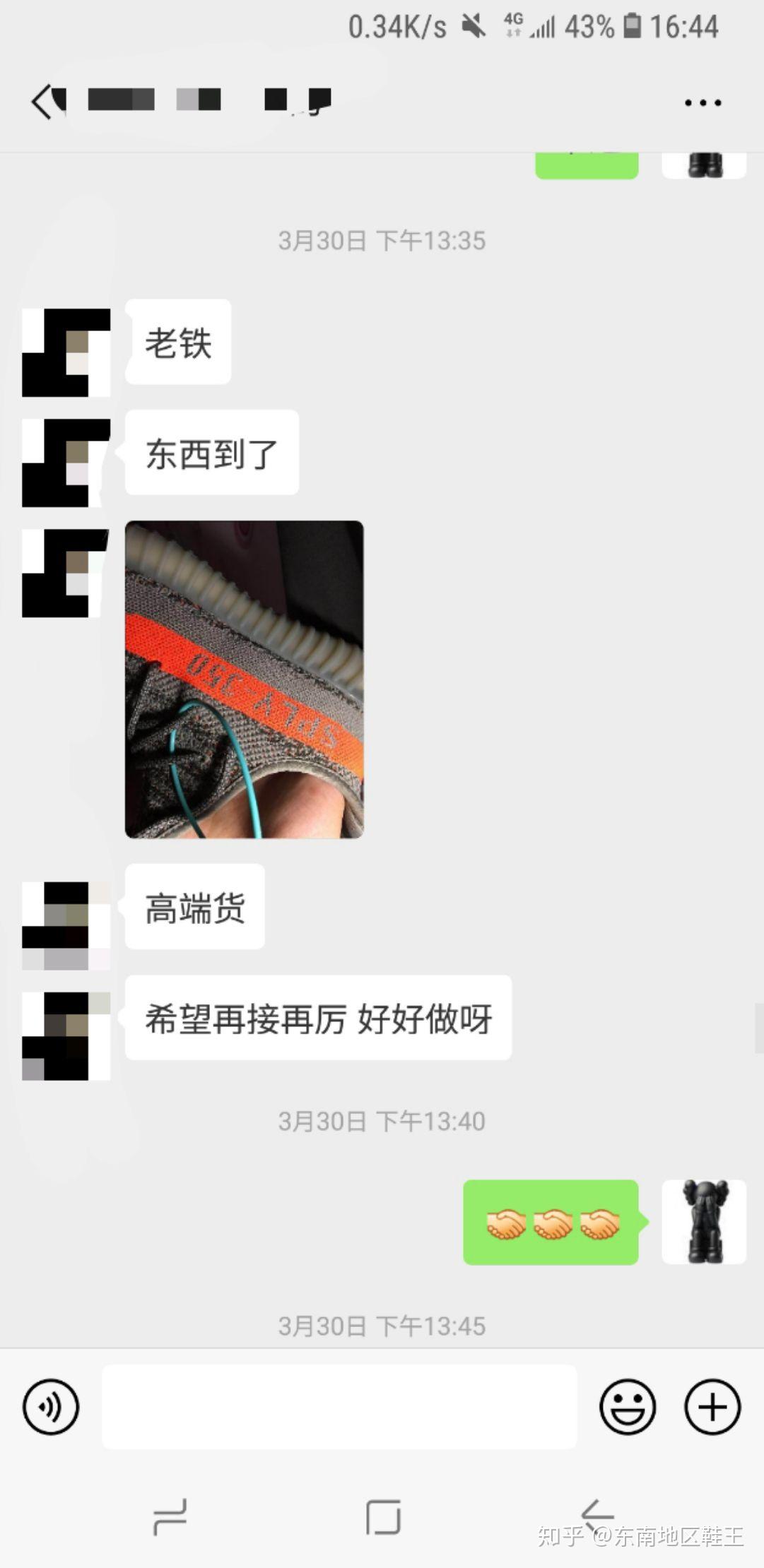This screenshot has width=764, height=1568.
Task: Open the emoji sticker panel
Action: pyautogui.click(x=628, y=1406)
